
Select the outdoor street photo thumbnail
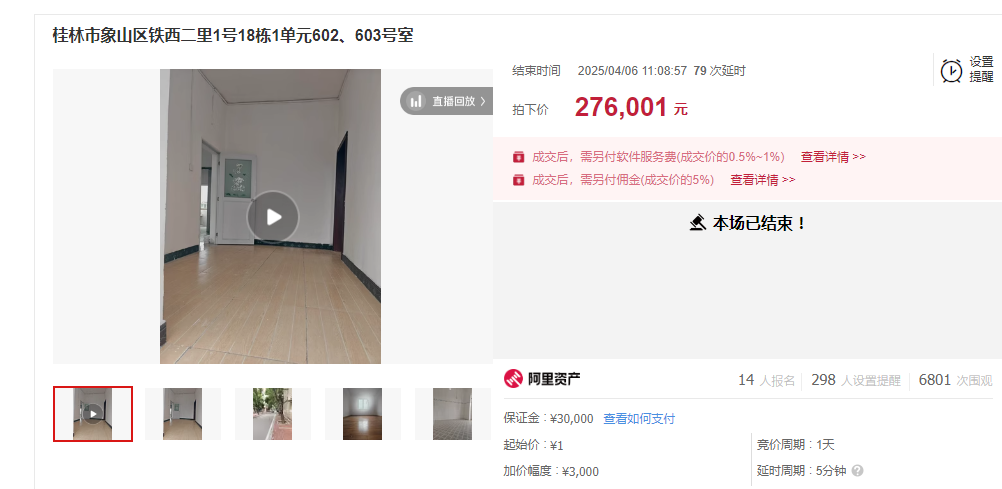pyautogui.click(x=272, y=413)
